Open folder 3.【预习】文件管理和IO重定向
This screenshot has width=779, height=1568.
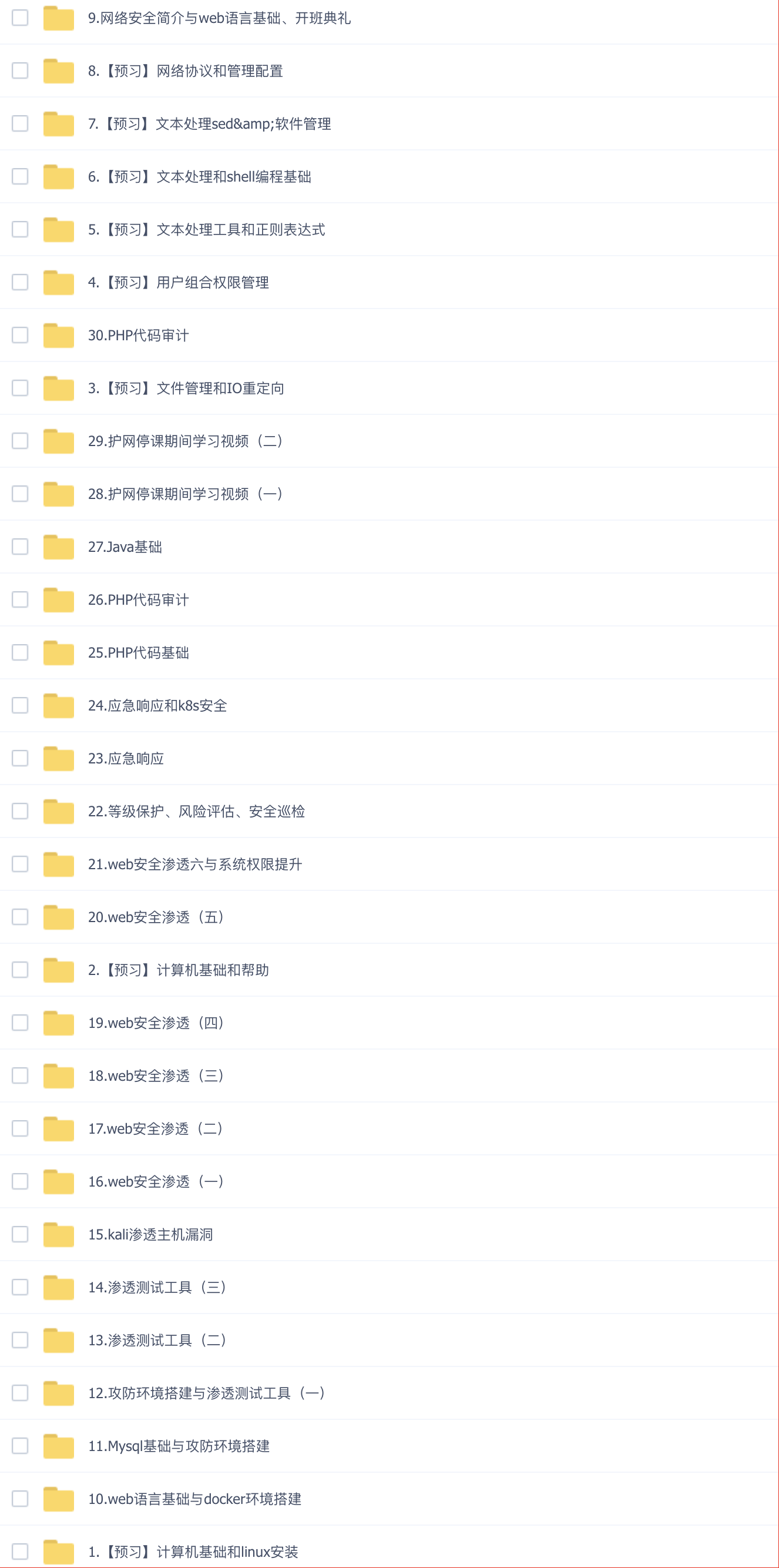pyautogui.click(x=186, y=388)
